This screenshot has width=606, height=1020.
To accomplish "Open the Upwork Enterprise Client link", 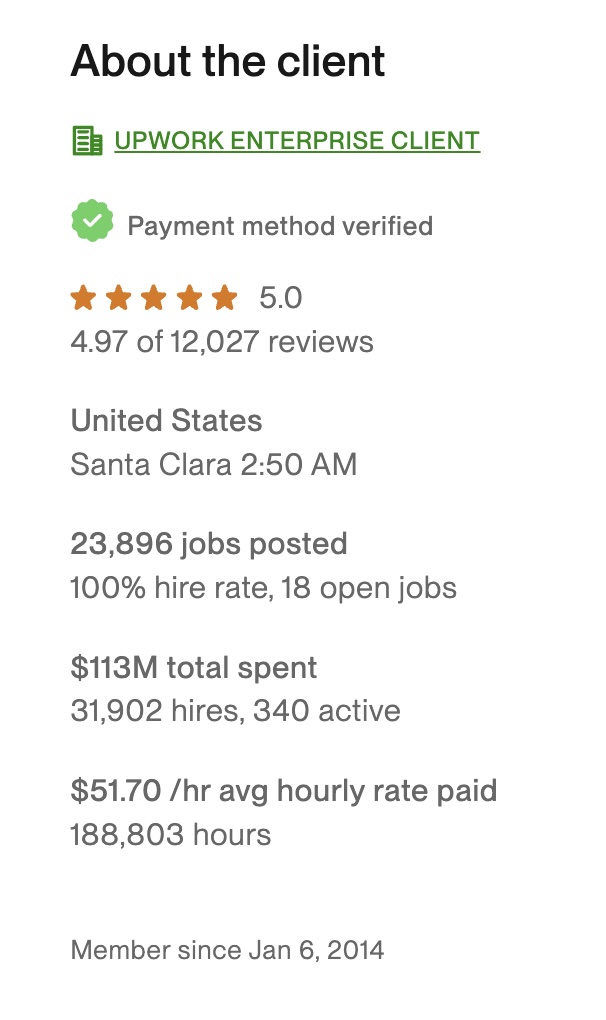I will [x=296, y=141].
